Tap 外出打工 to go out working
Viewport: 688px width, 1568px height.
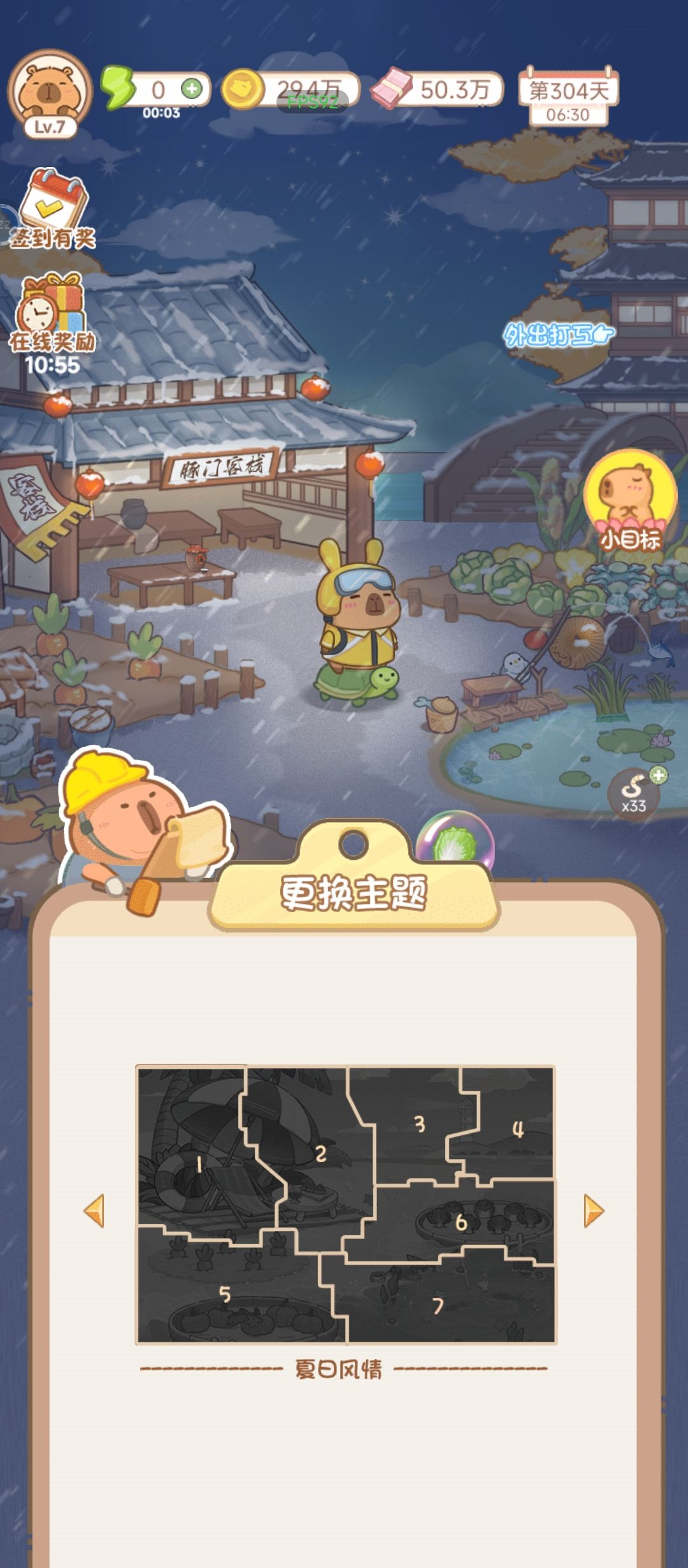pyautogui.click(x=559, y=335)
